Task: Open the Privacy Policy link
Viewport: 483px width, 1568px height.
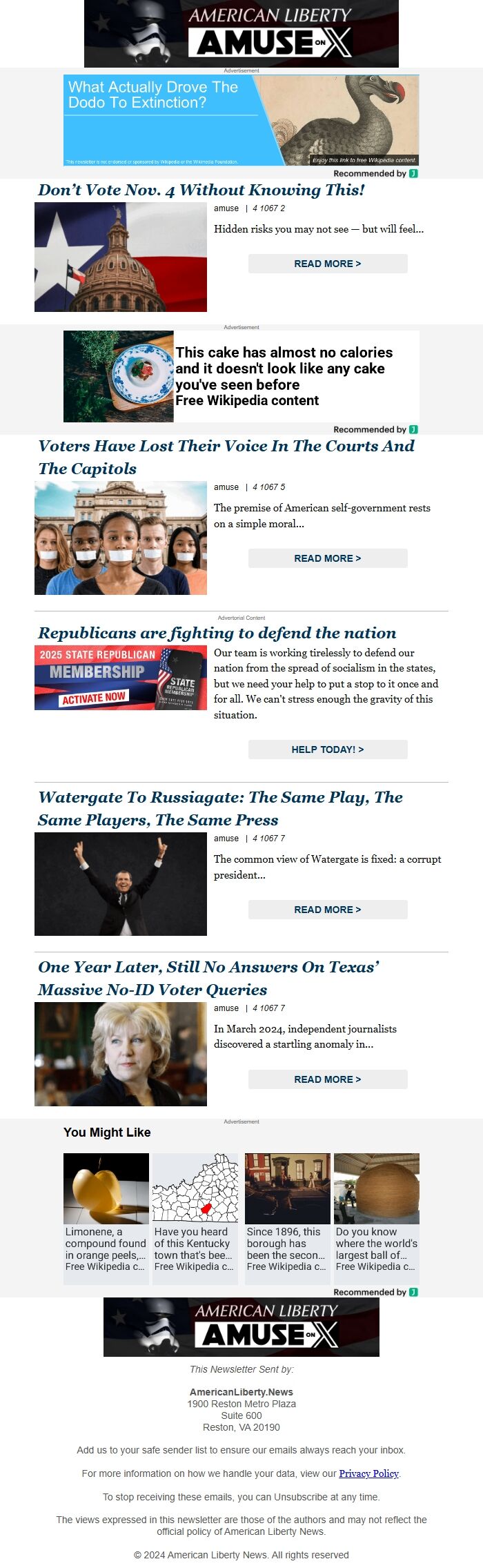Action: [x=368, y=1473]
